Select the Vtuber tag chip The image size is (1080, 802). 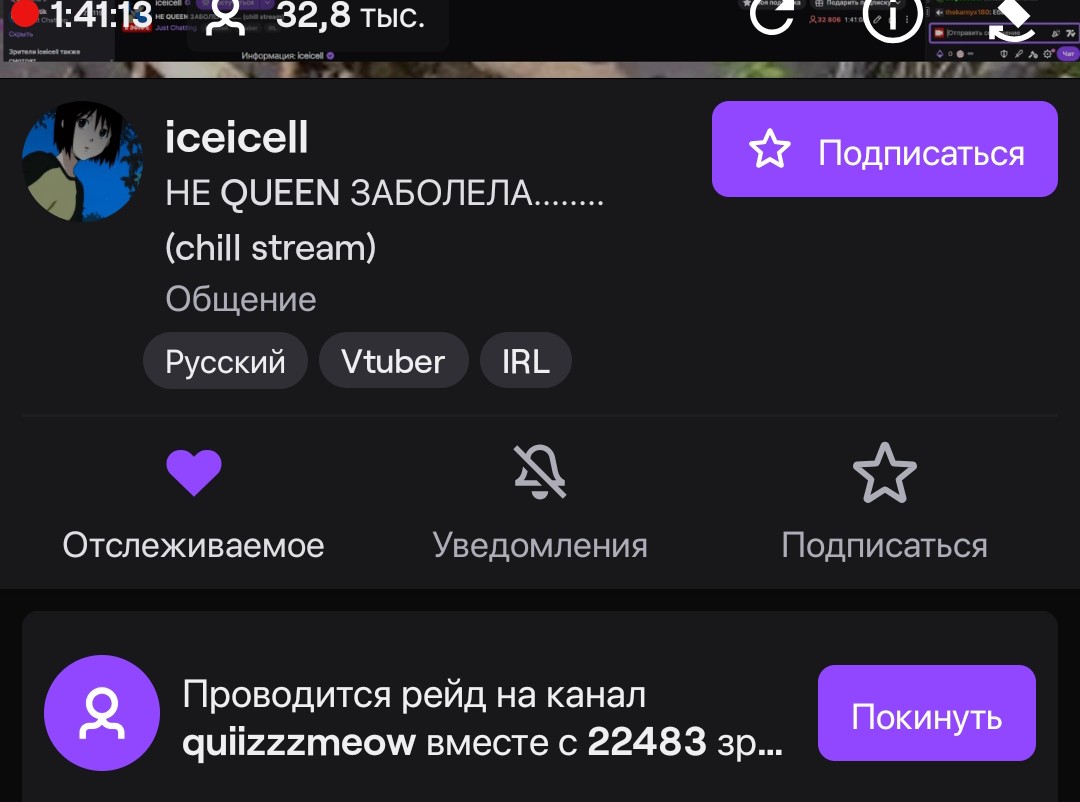point(393,361)
